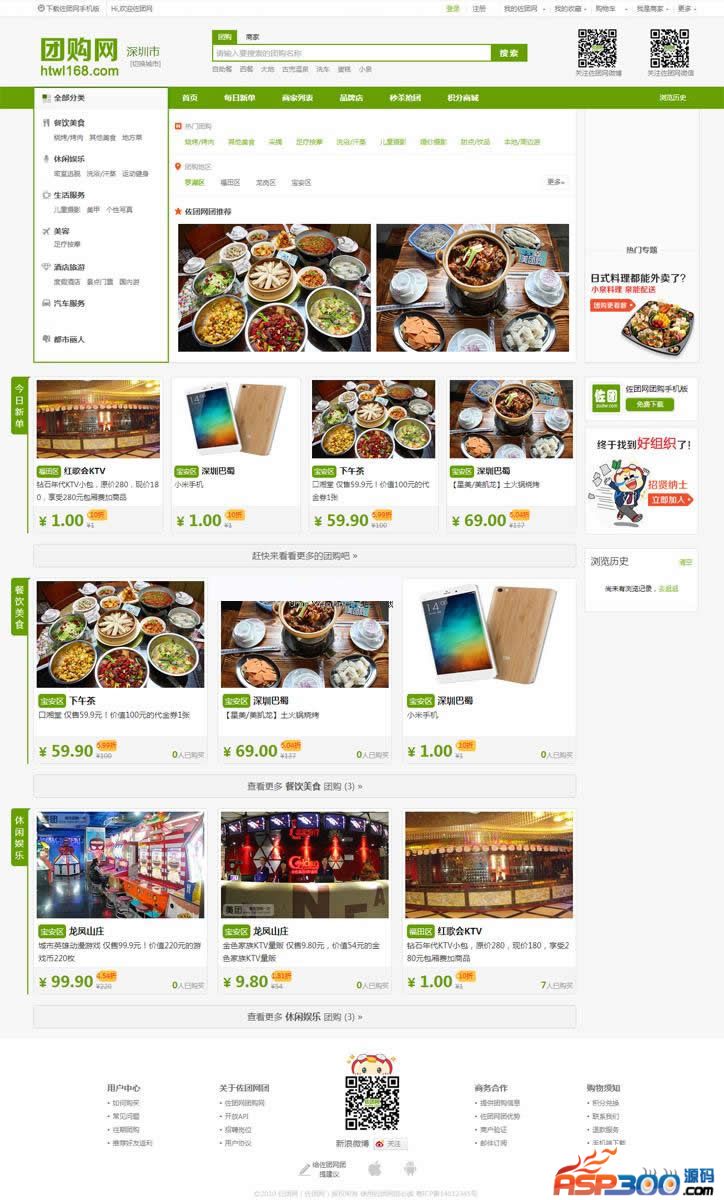724x1200 pixels.
Task: Tap 赶快来看看更多的团购吧 bar
Action: coord(304,555)
